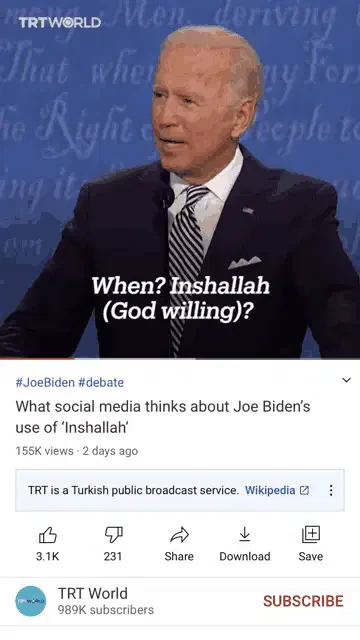Open the #debate hashtag
The height and width of the screenshot is (640, 360).
tap(101, 382)
